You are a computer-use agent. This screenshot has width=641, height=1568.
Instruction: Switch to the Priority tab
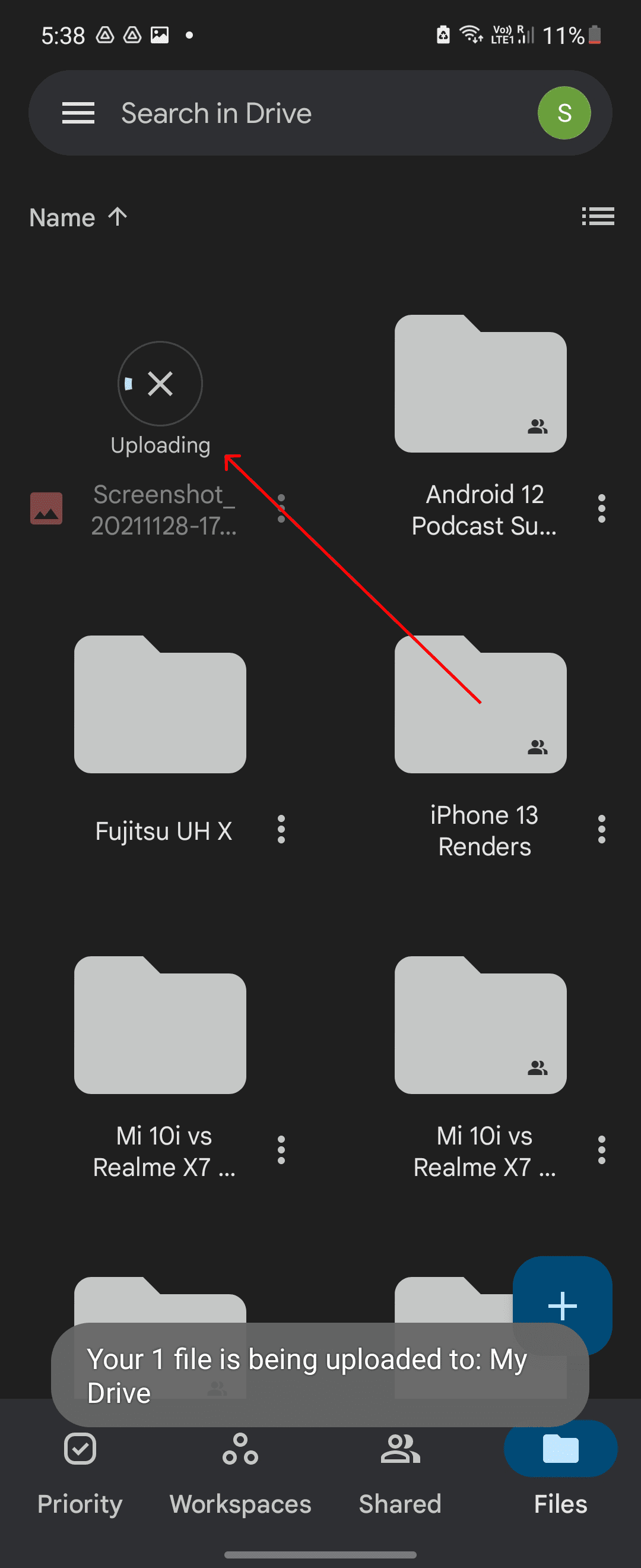click(80, 1473)
